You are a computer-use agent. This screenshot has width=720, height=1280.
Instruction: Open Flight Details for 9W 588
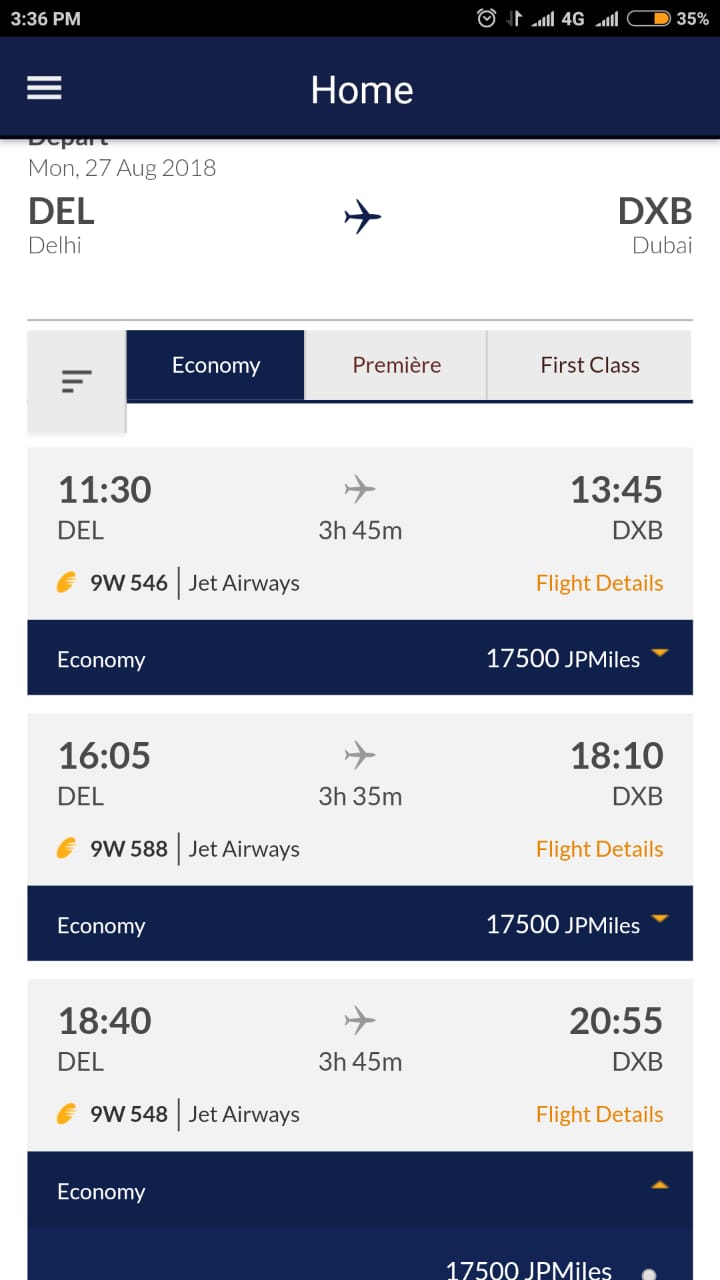click(x=599, y=848)
